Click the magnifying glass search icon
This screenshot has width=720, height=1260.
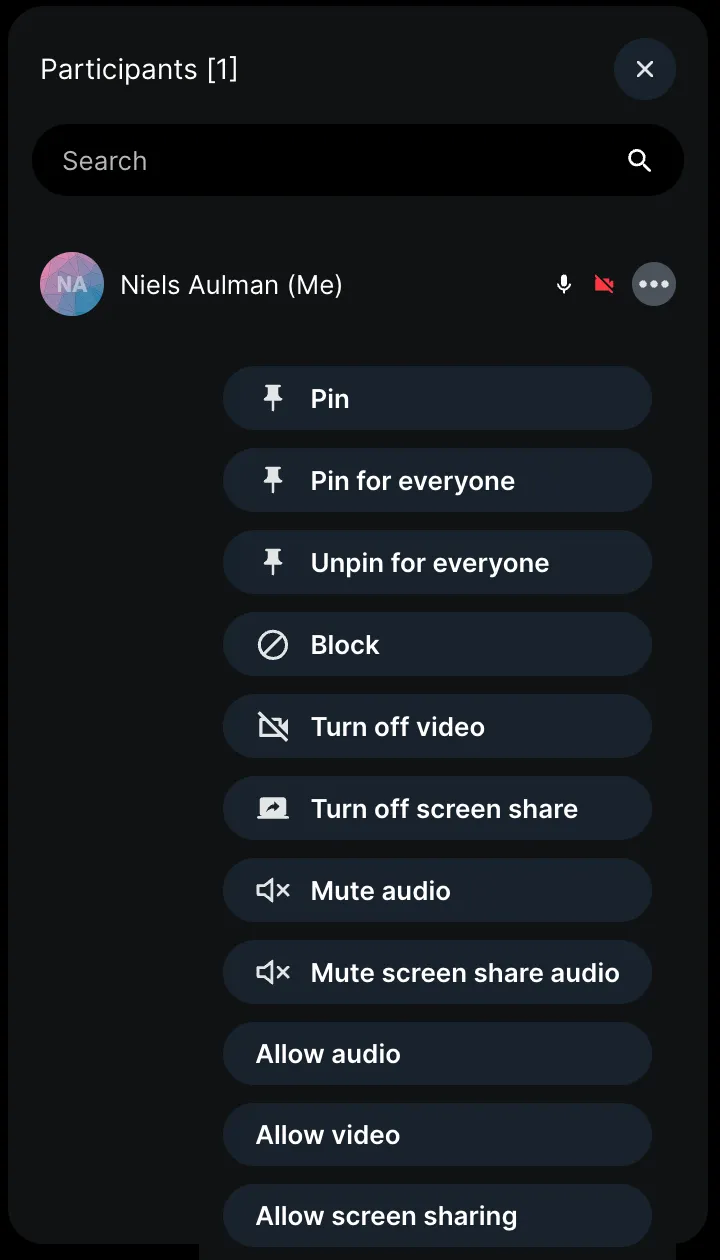click(639, 160)
